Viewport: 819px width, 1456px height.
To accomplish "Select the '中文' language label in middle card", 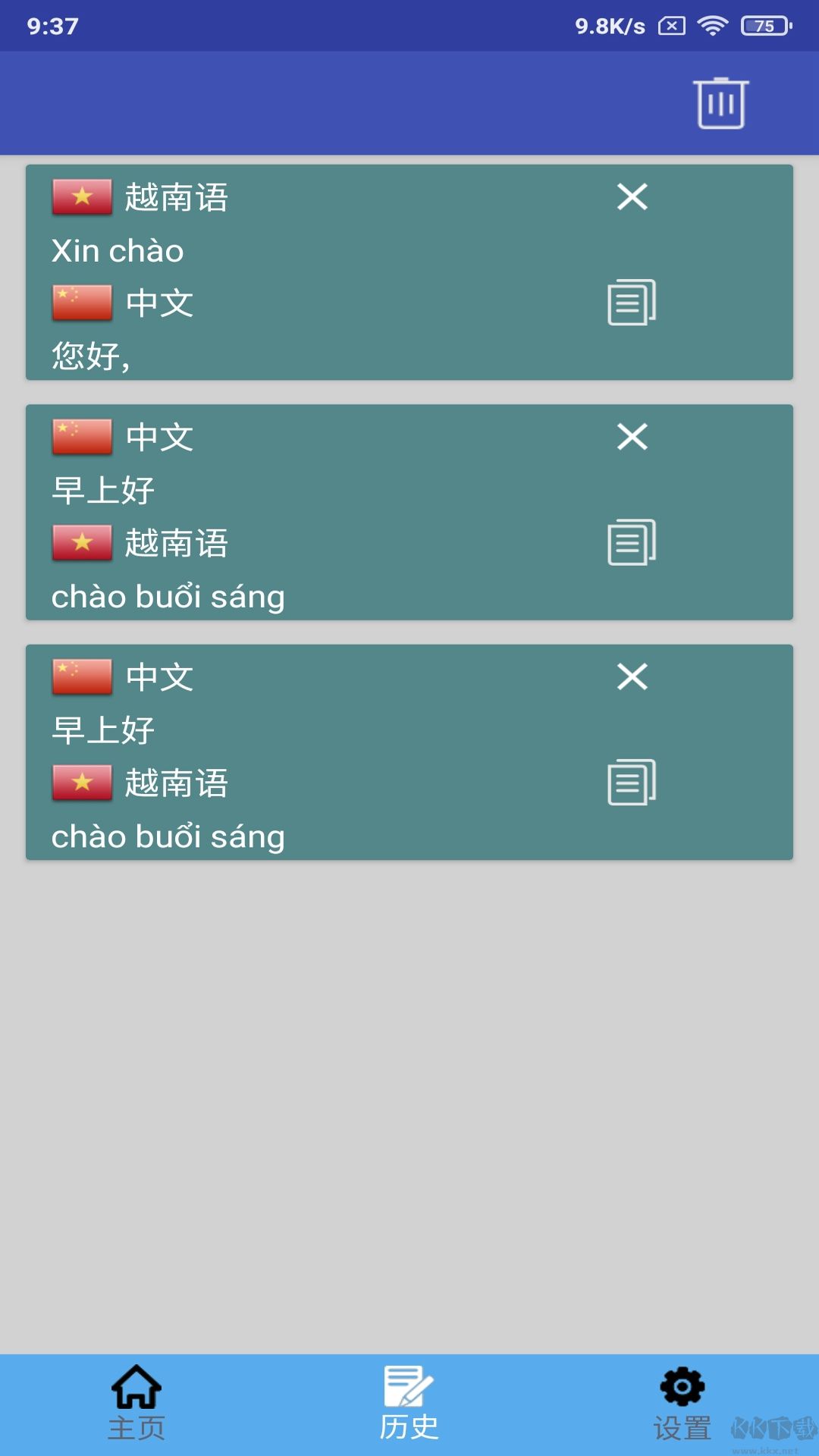I will tap(159, 436).
